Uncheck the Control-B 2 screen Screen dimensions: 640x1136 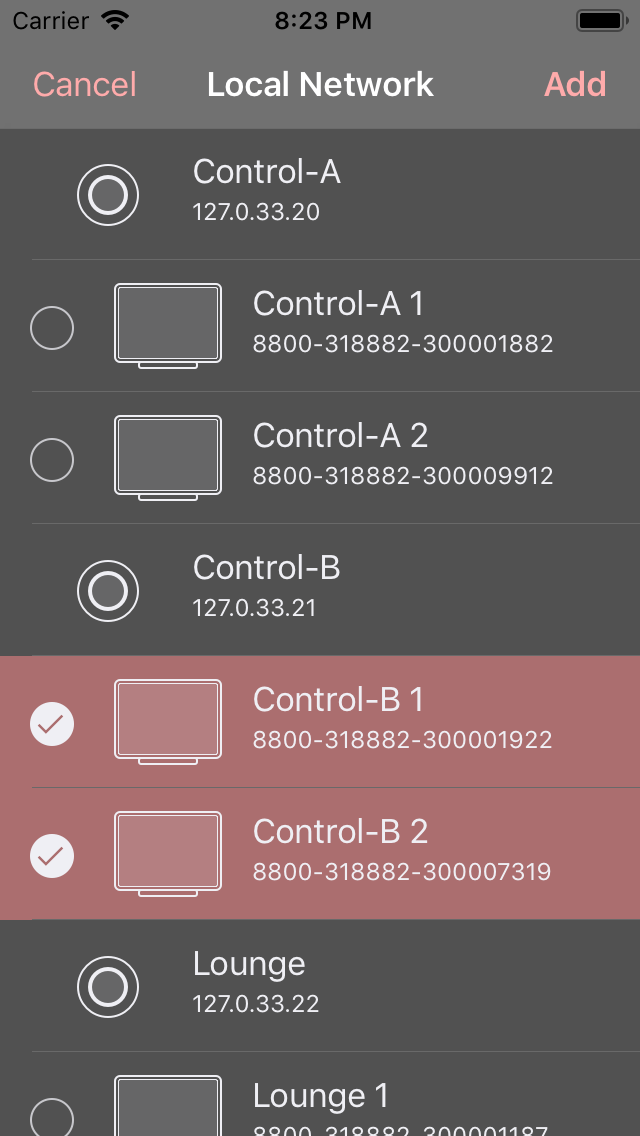(x=52, y=856)
